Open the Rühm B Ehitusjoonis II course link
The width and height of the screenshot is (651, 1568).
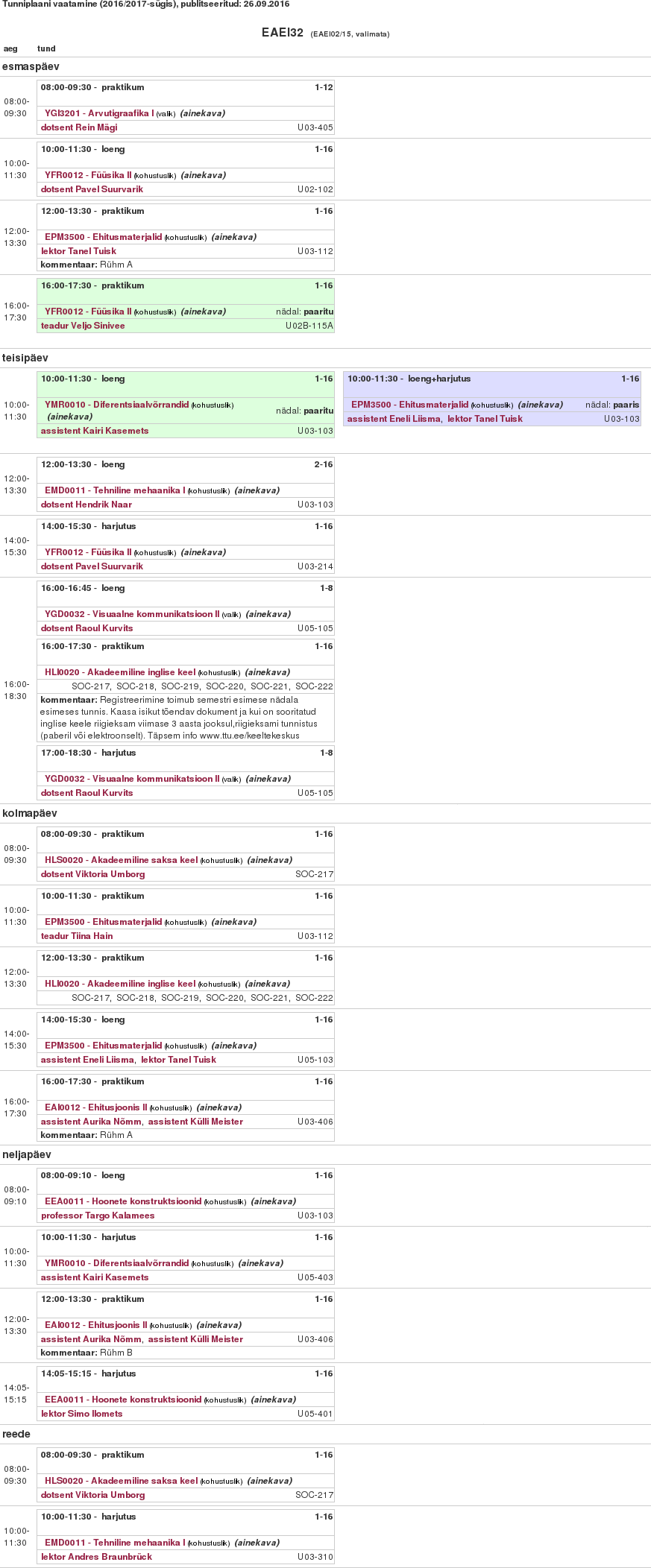point(95,1325)
